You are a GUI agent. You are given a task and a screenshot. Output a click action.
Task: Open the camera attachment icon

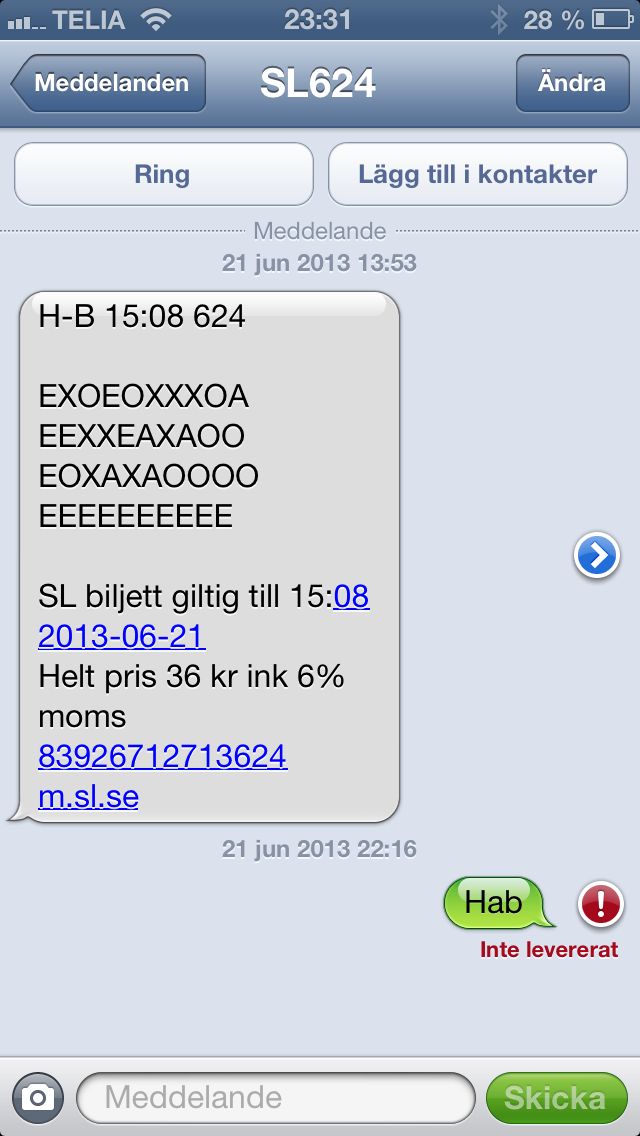click(x=38, y=1098)
